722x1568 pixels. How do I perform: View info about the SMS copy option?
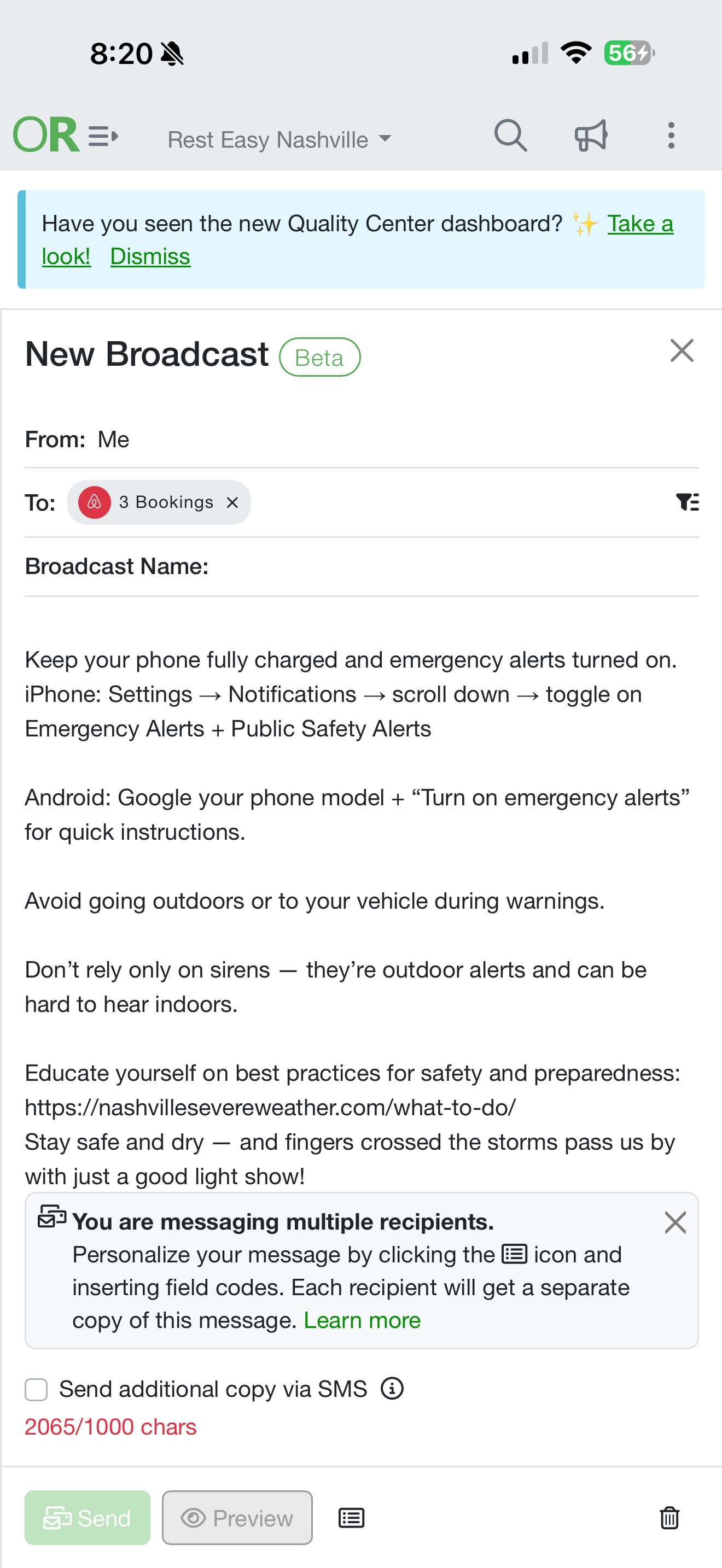[392, 1389]
